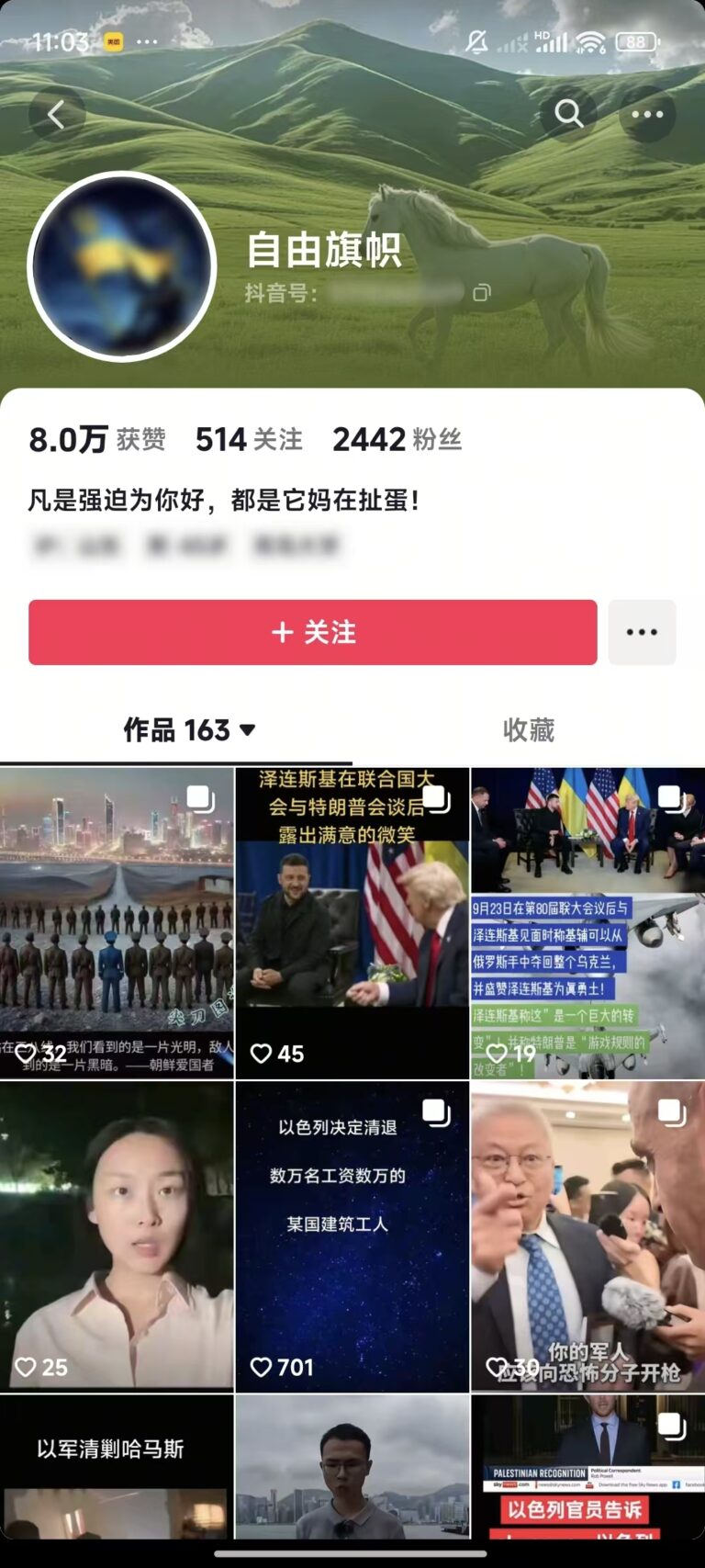Open the 9月23日 meeting post with 19 likes
The height and width of the screenshot is (1568, 705).
tap(587, 923)
